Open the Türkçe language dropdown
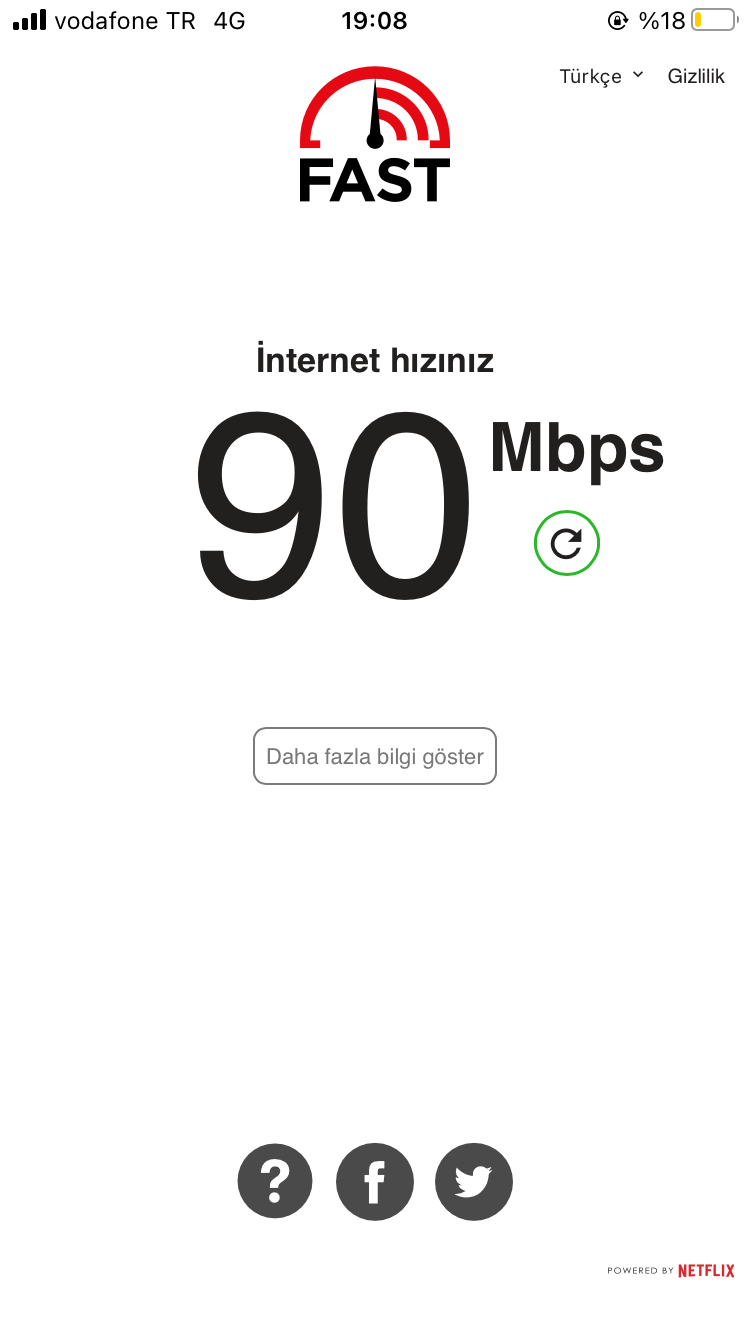Image resolution: width=750 pixels, height=1334 pixels. [x=601, y=77]
